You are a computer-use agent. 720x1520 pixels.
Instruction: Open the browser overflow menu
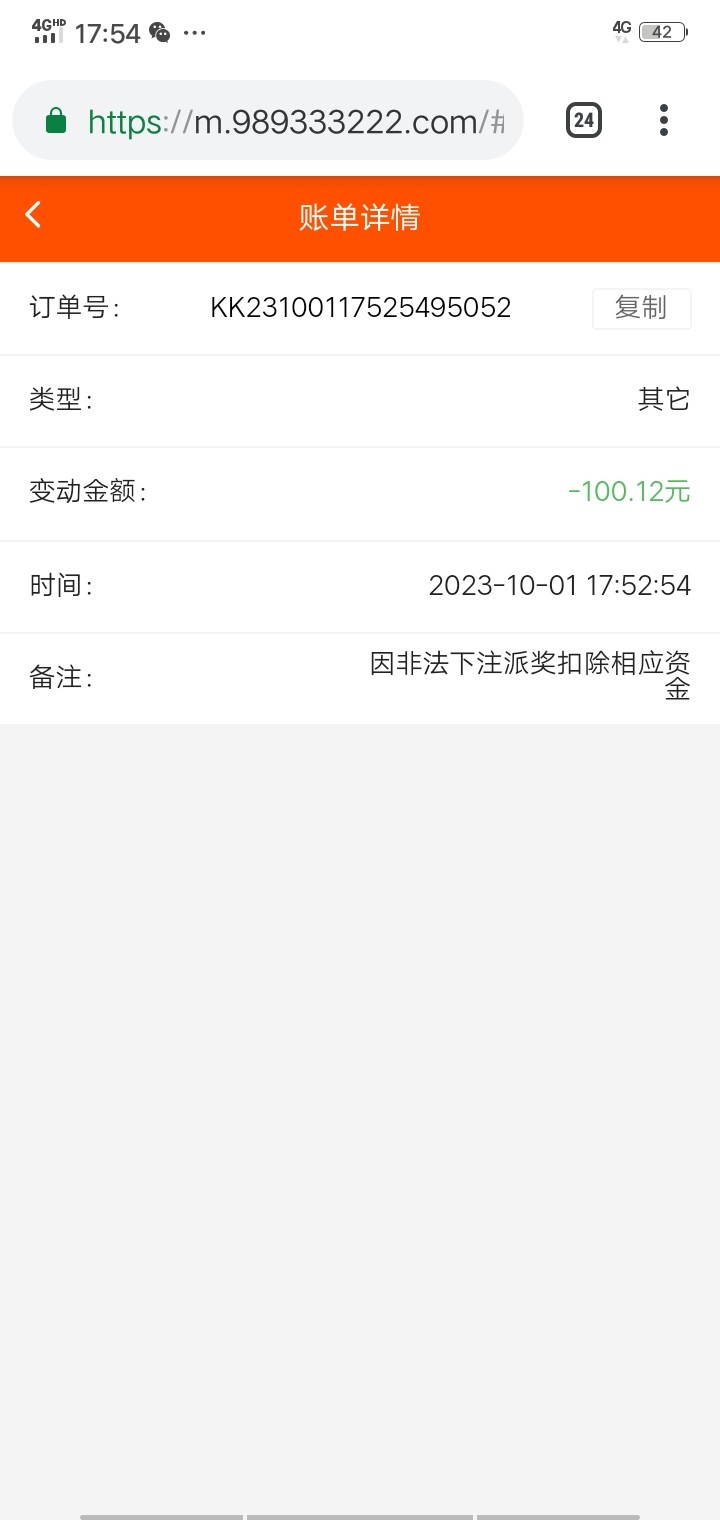(x=664, y=121)
